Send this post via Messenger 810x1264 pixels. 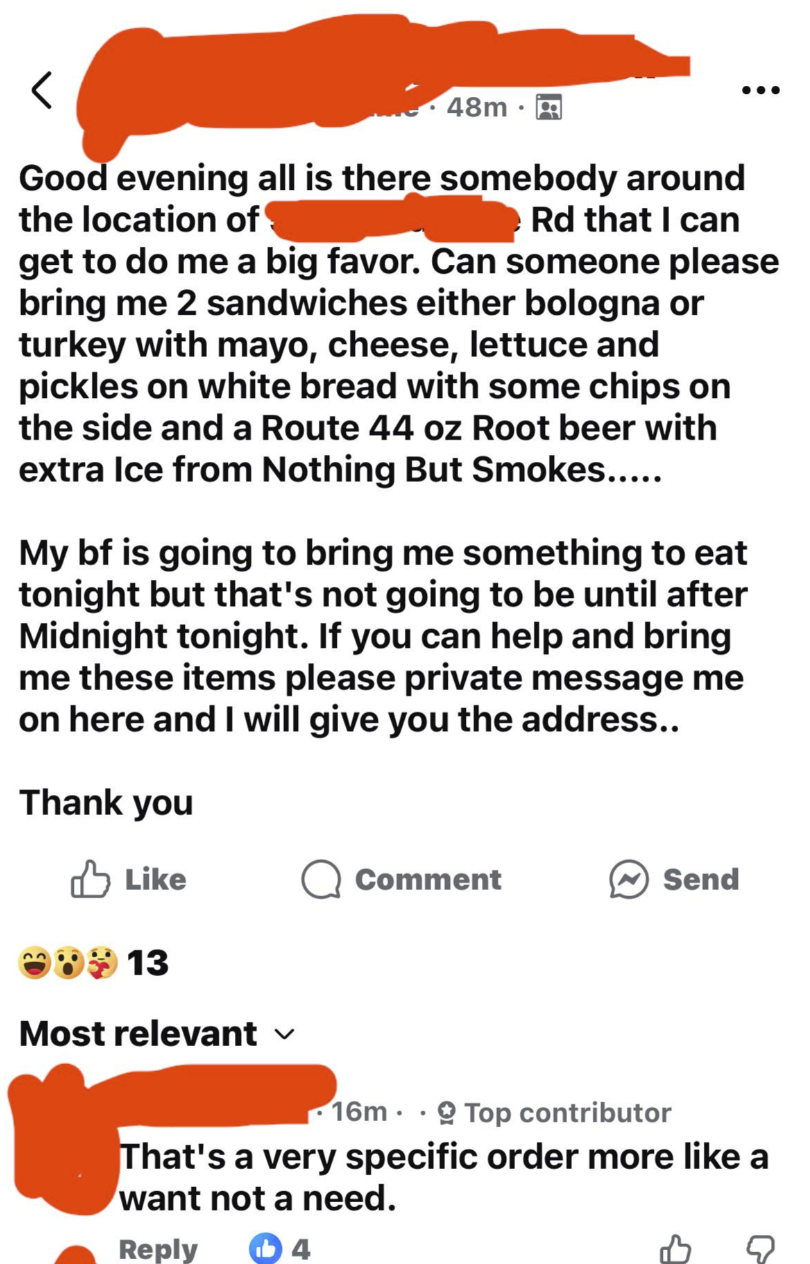pyautogui.click(x=674, y=879)
